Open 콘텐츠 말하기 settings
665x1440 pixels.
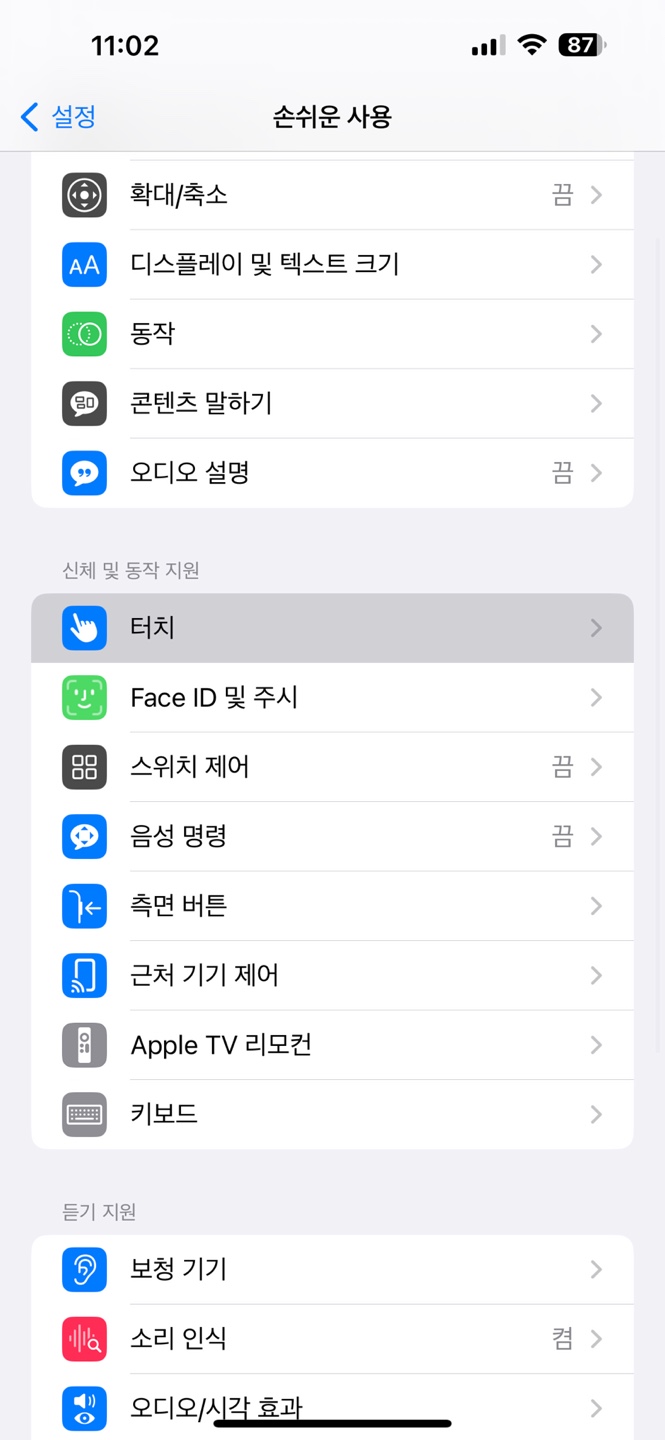pyautogui.click(x=332, y=403)
